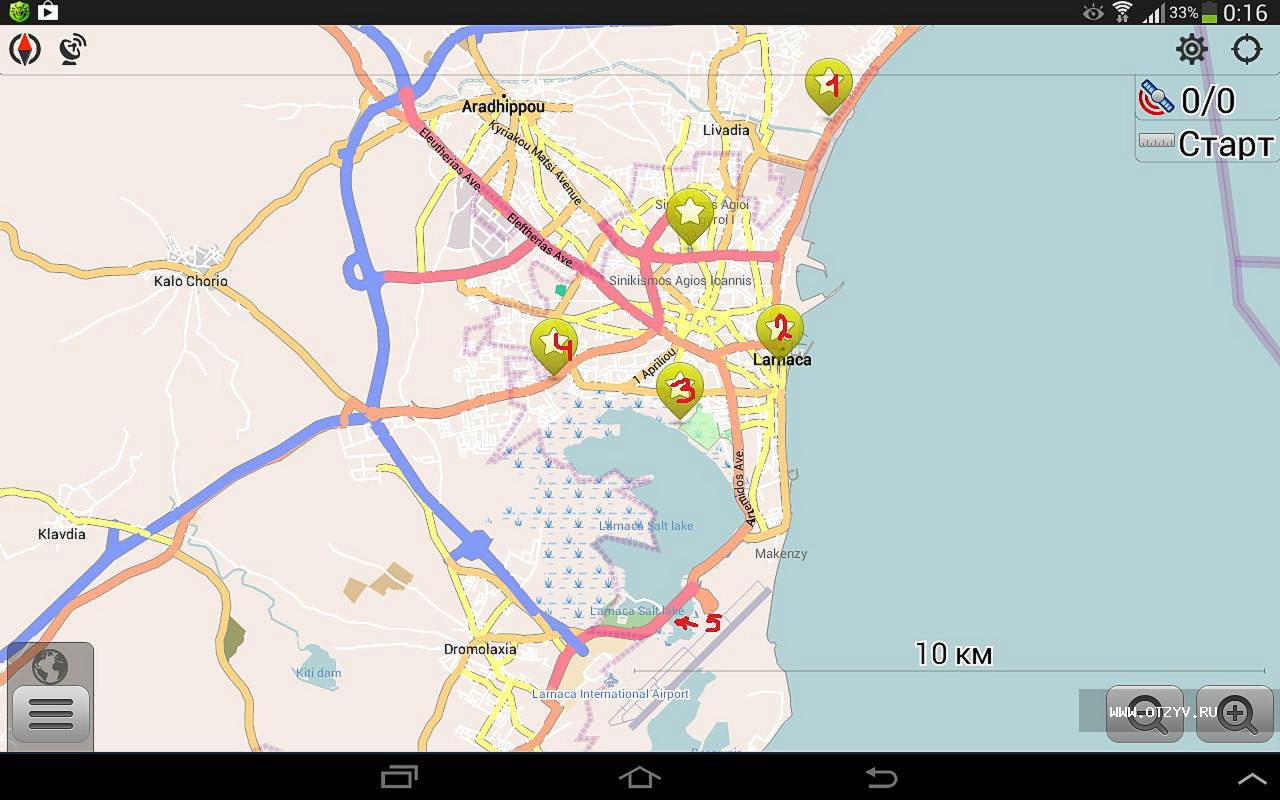Image resolution: width=1280 pixels, height=800 pixels.
Task: Center map on my location
Action: (x=1247, y=49)
